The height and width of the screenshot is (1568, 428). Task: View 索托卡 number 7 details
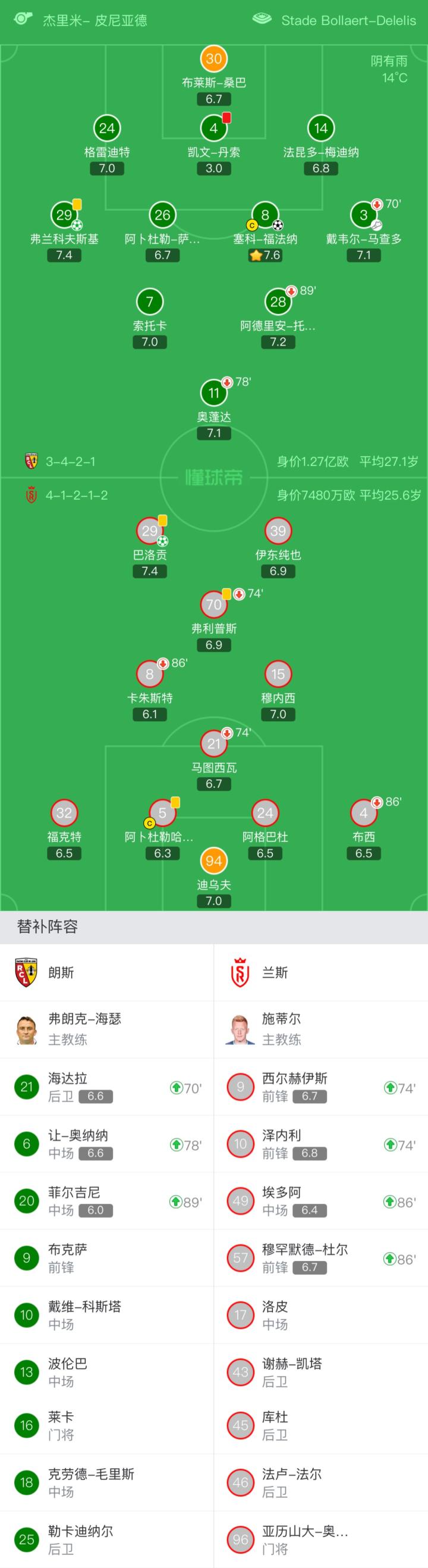[x=150, y=302]
